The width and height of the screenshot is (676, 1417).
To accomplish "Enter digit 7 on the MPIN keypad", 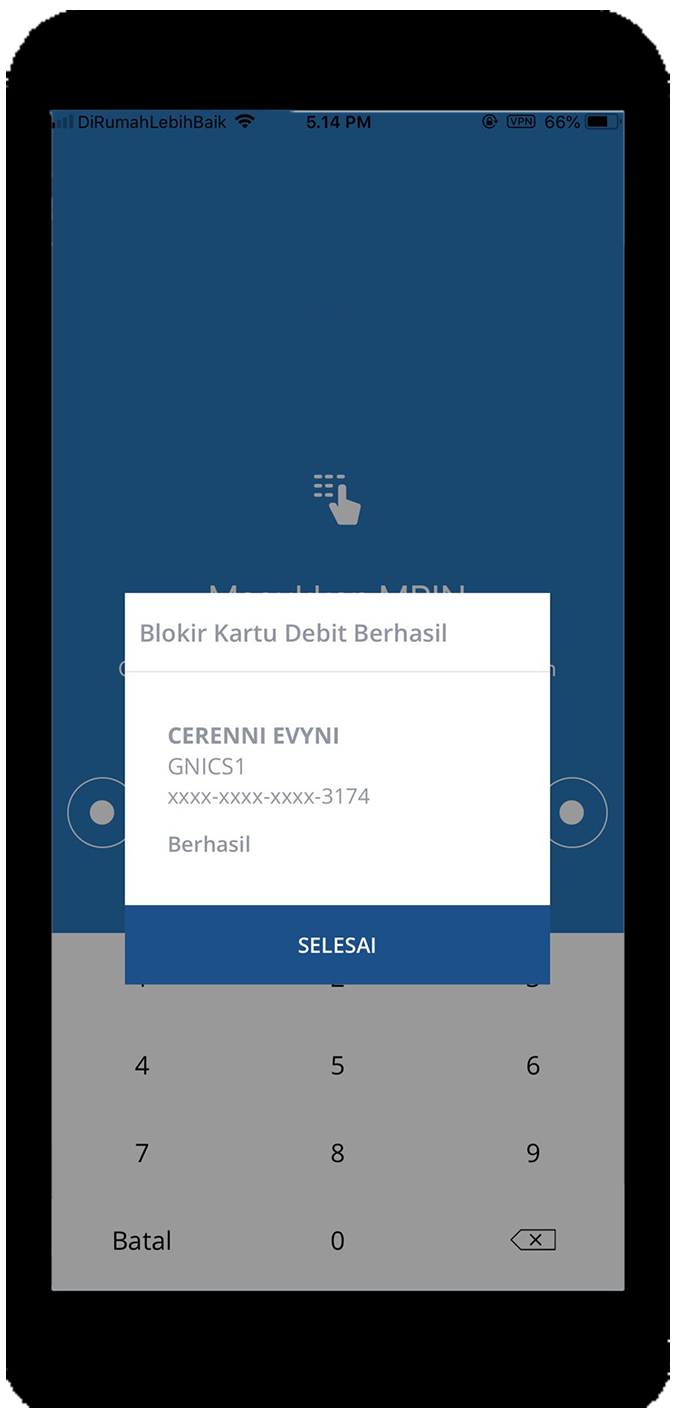I will pyautogui.click(x=142, y=1153).
